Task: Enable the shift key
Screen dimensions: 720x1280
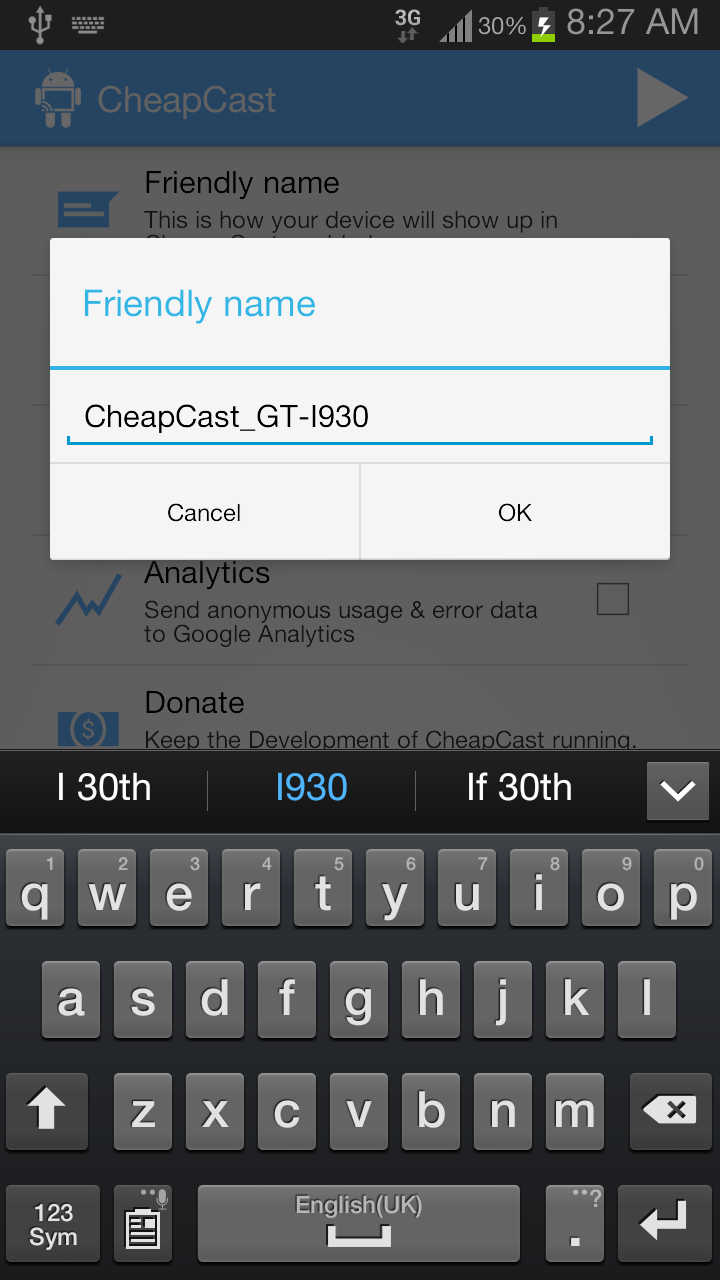Action: coord(46,1111)
